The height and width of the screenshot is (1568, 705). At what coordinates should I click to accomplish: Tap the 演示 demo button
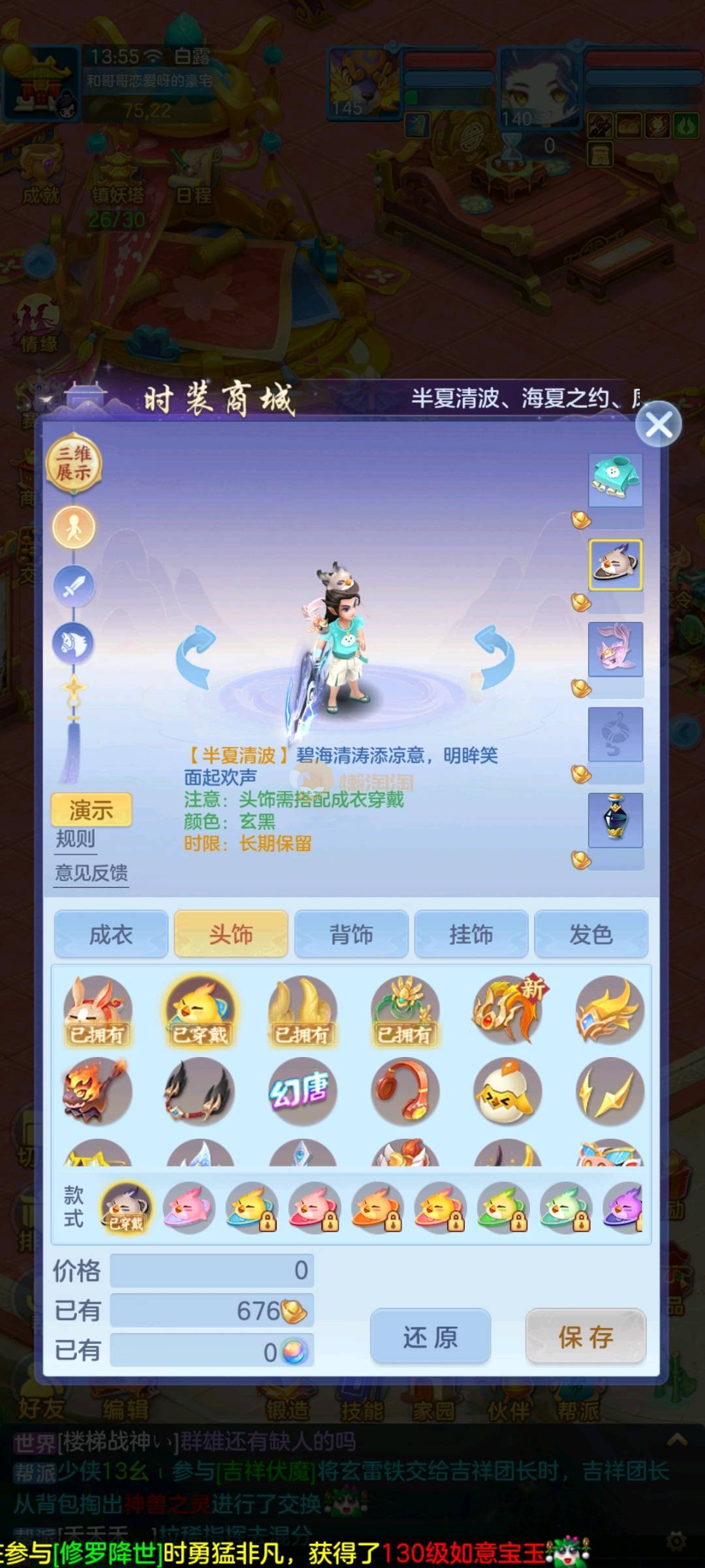[x=91, y=810]
